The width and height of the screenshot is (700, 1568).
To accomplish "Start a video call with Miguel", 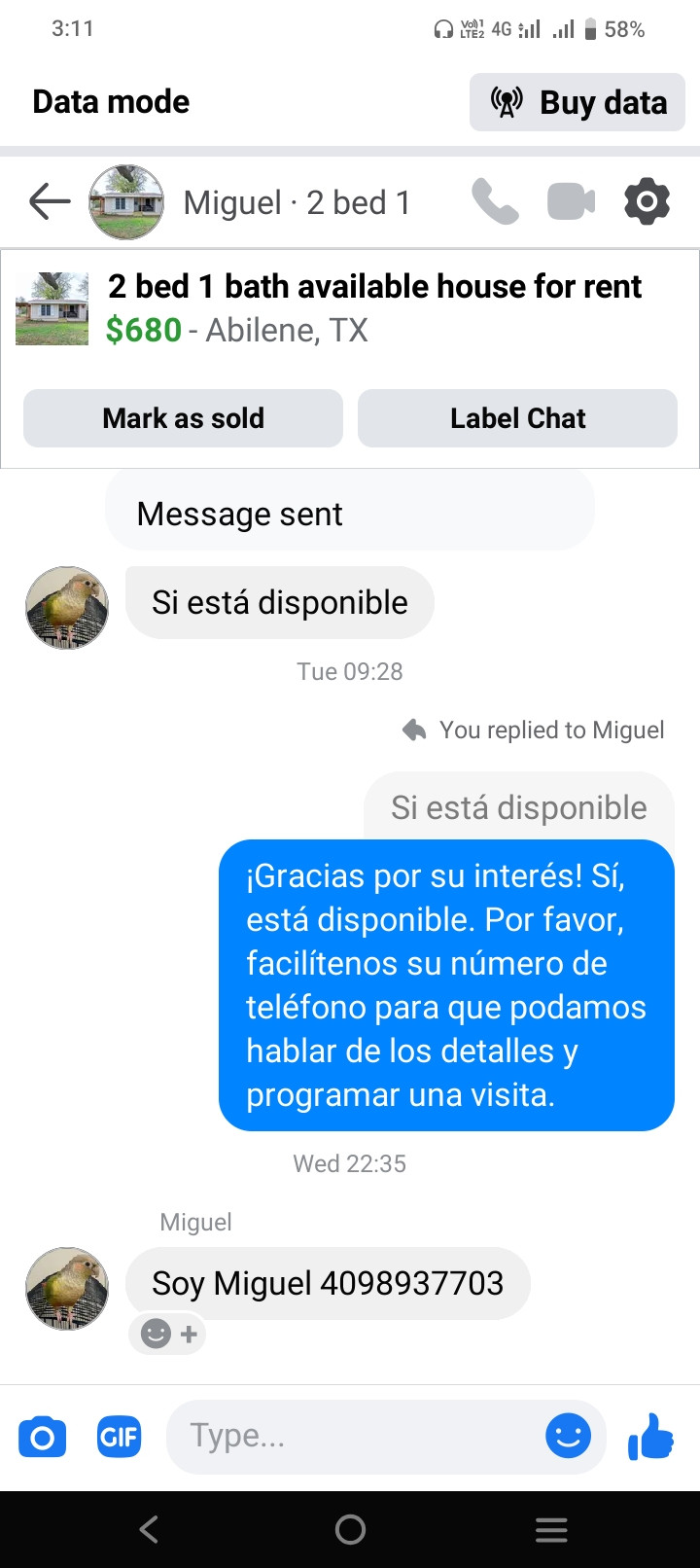I will pyautogui.click(x=571, y=202).
